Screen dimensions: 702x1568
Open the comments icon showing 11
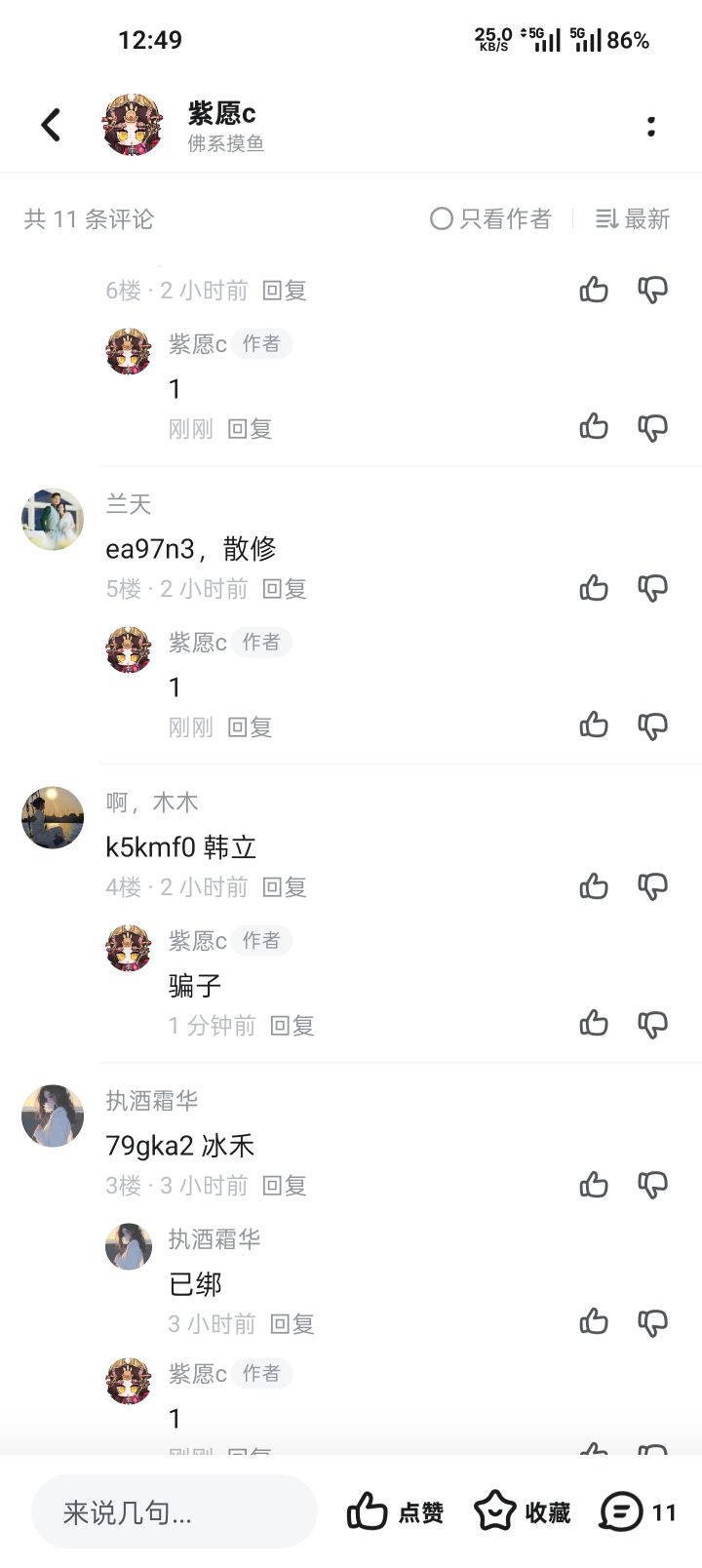638,1511
